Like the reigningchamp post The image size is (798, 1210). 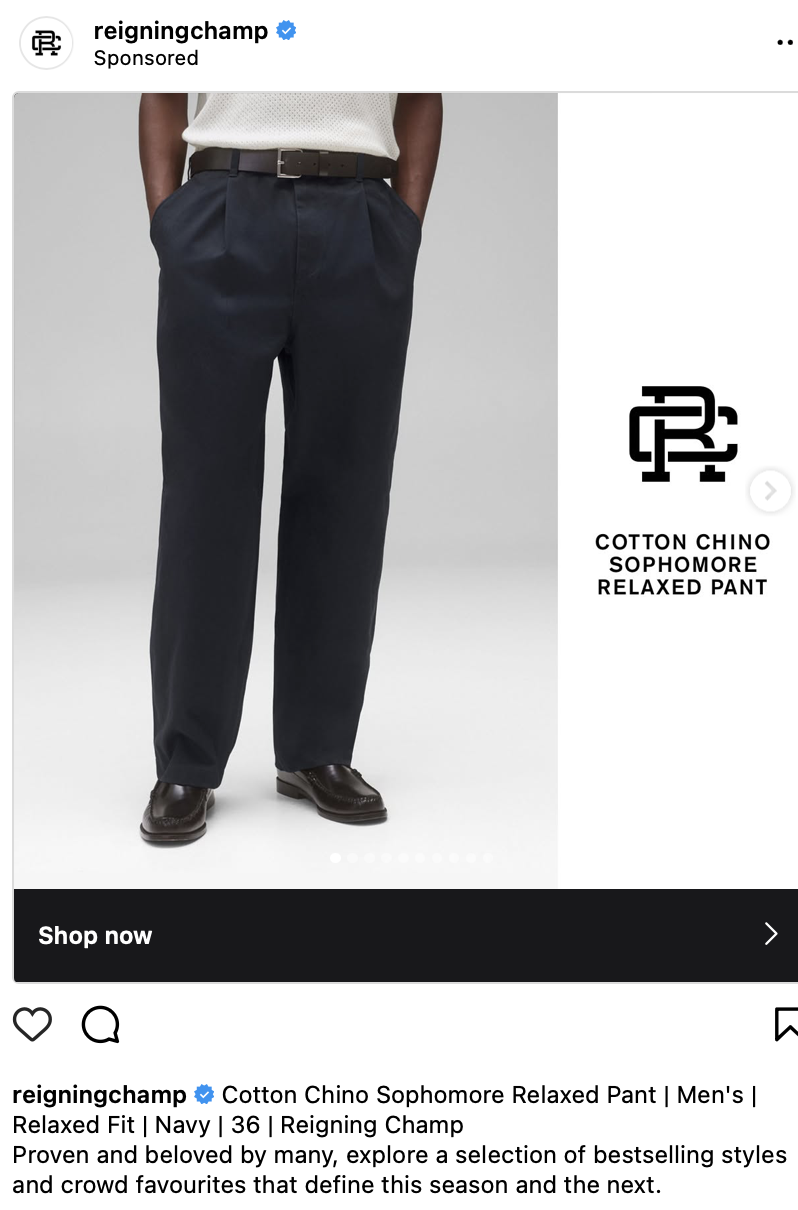(32, 1024)
